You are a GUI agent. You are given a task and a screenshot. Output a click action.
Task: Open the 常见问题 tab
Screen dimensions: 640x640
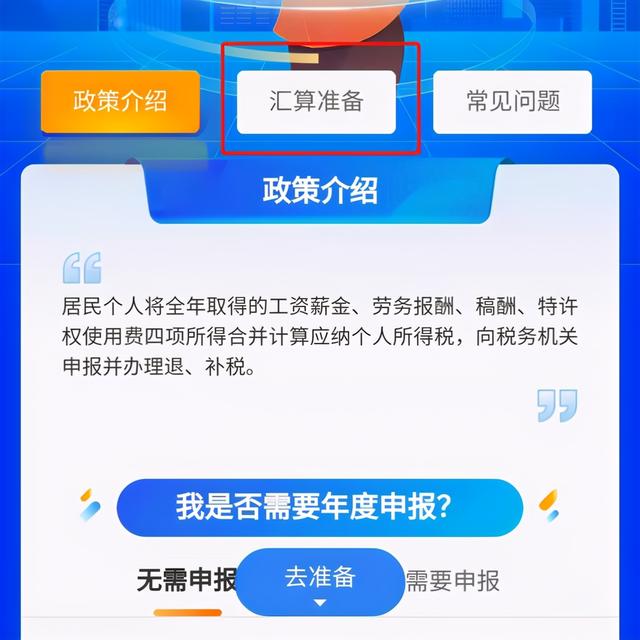coord(512,102)
